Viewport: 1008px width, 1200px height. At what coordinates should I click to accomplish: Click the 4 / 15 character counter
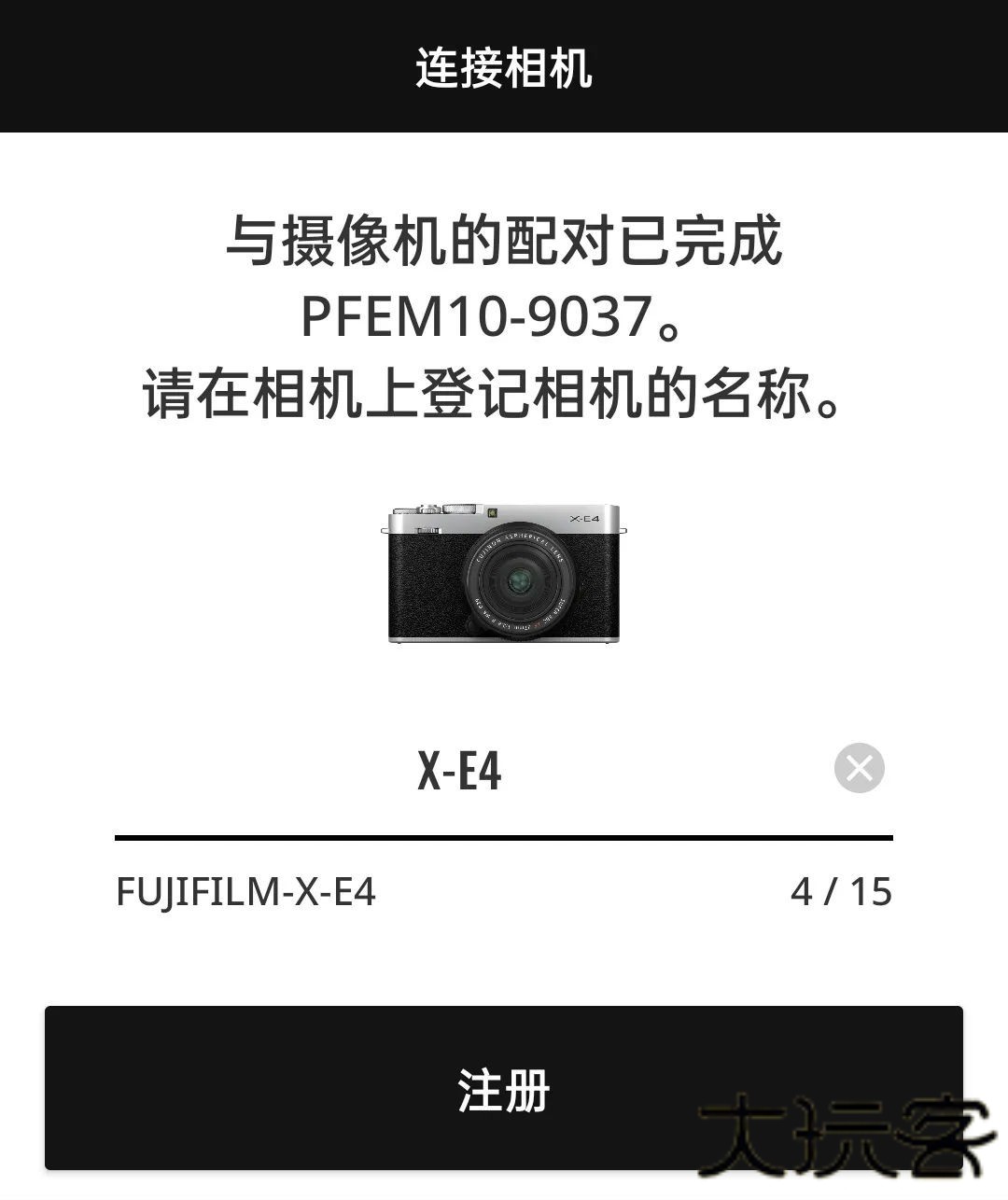click(838, 892)
